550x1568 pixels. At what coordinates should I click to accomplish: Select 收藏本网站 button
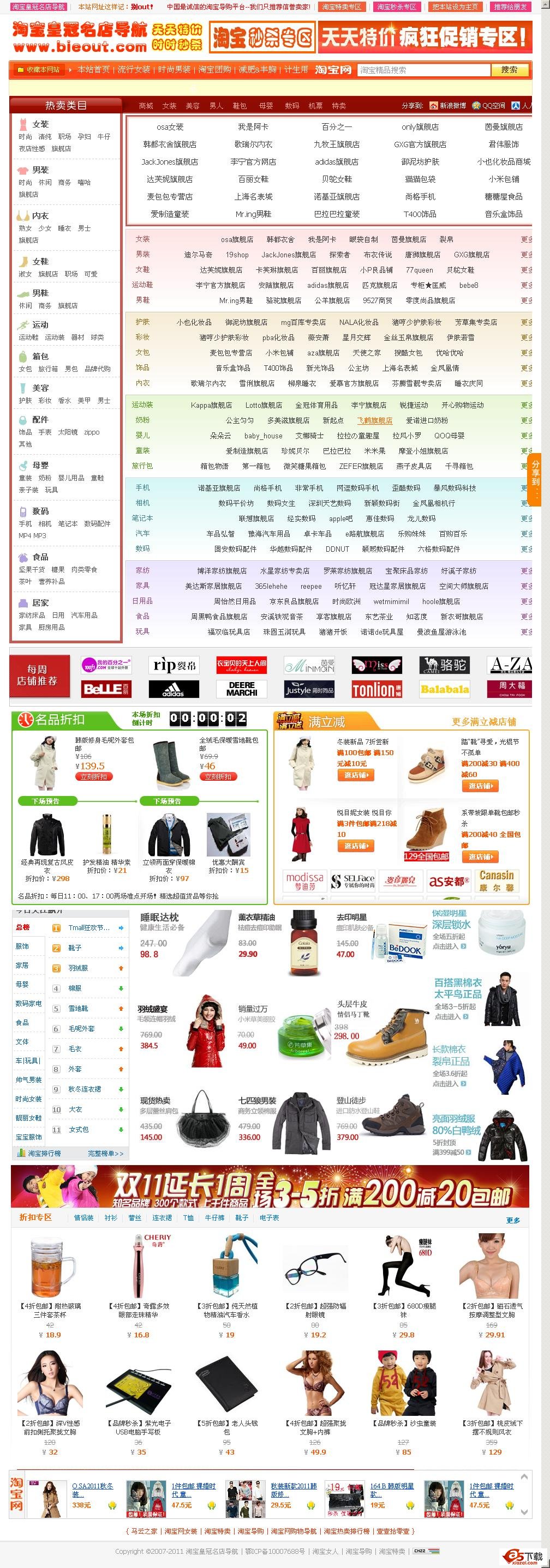coord(39,69)
